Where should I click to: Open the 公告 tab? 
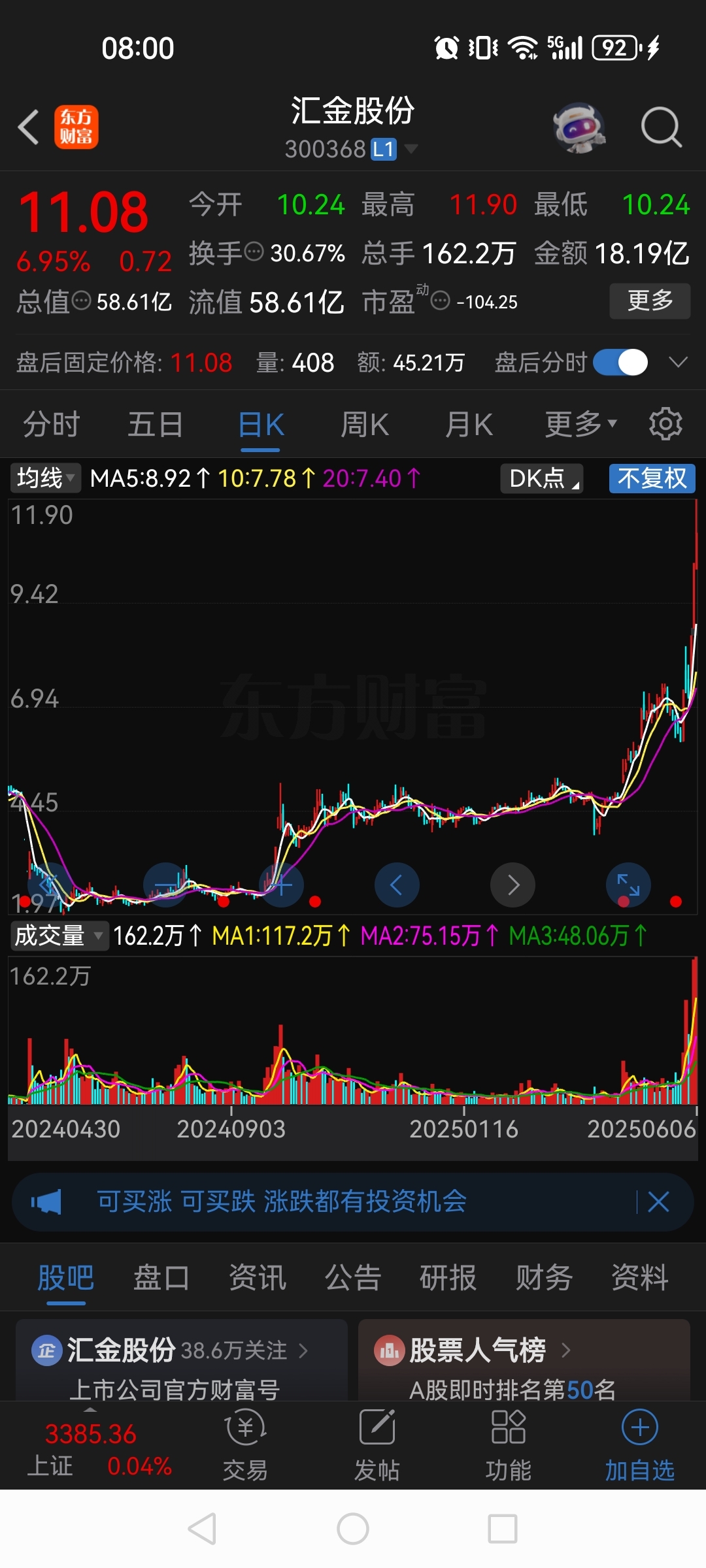(x=353, y=1278)
